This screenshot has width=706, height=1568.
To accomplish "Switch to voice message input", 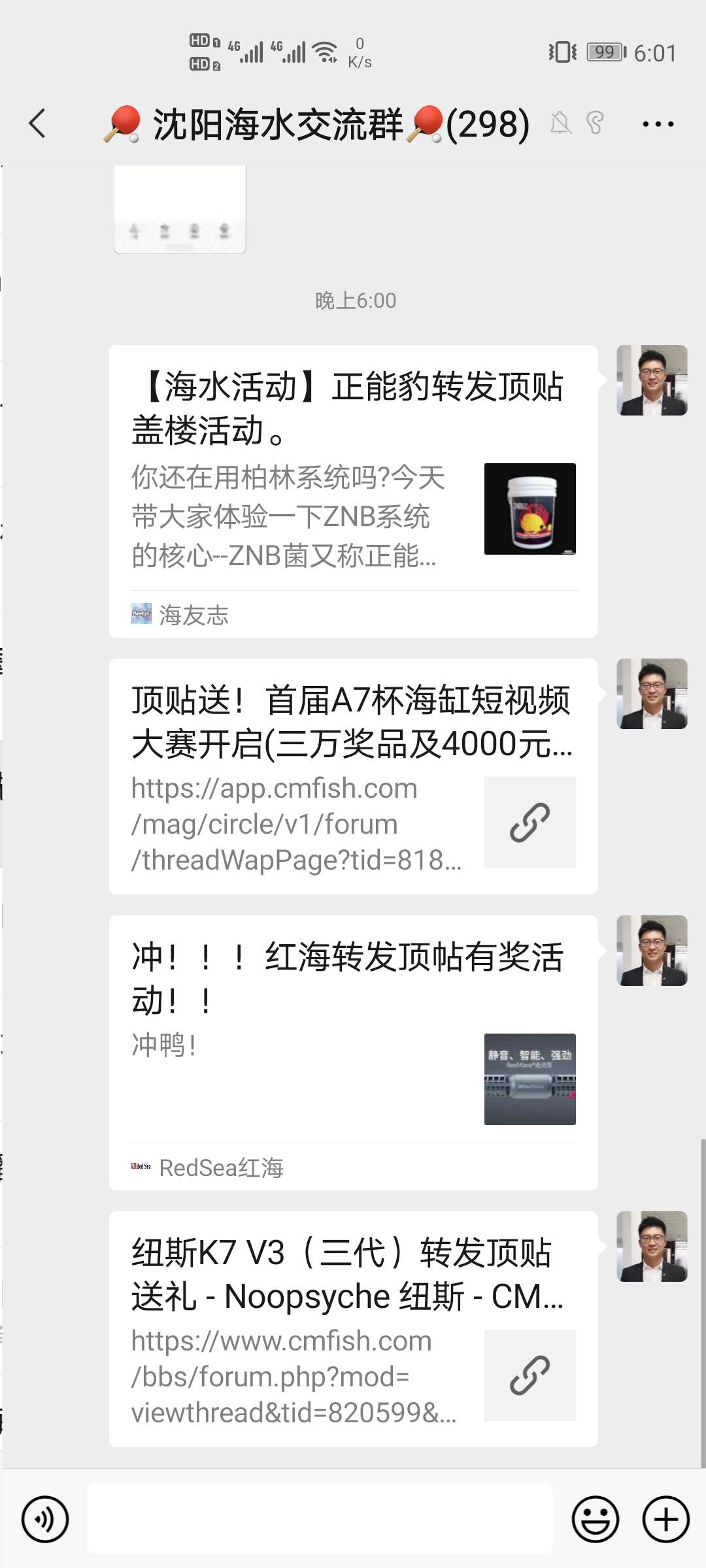I will (45, 1519).
